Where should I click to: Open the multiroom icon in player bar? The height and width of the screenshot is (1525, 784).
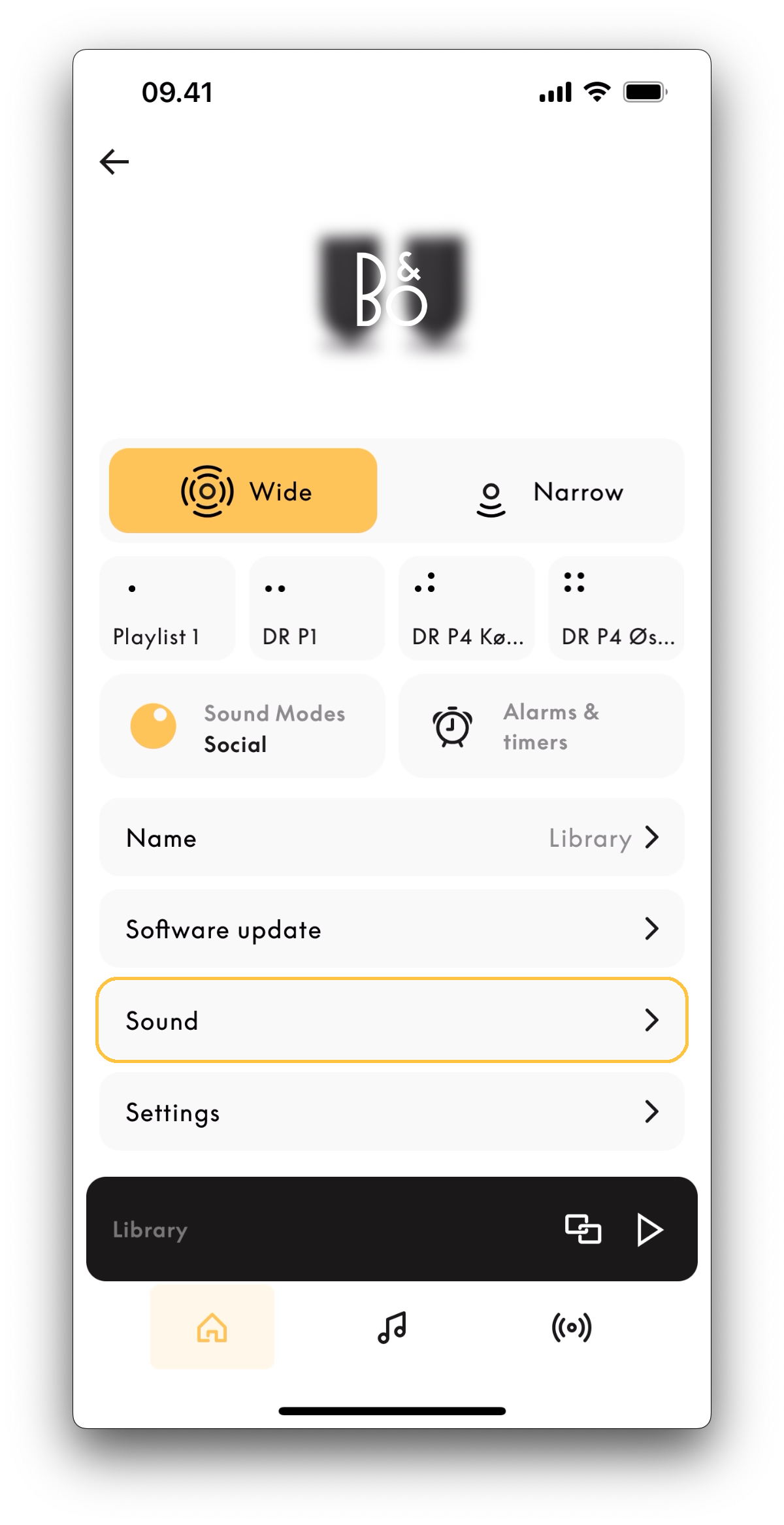coord(583,1229)
